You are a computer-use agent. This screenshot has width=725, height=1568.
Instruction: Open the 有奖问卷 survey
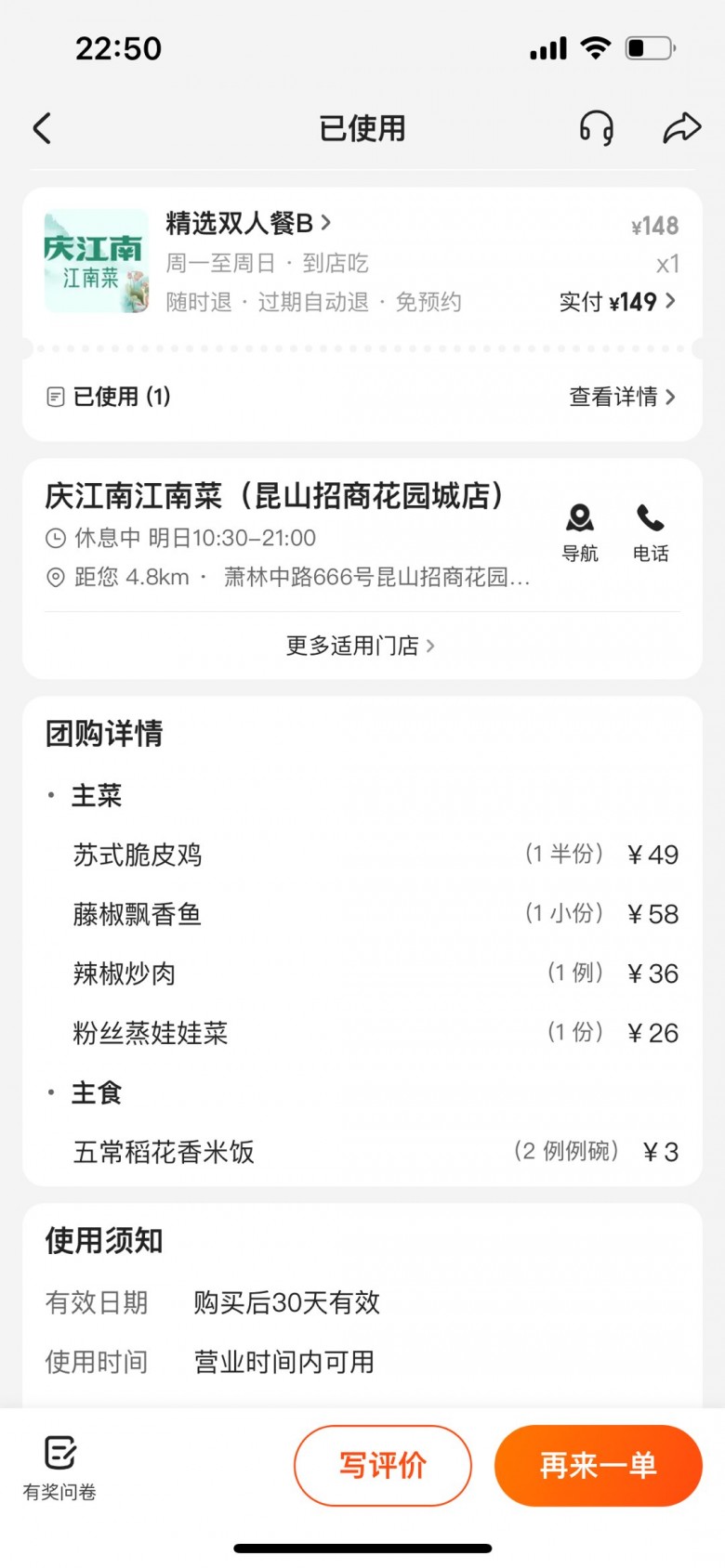pyautogui.click(x=59, y=1467)
